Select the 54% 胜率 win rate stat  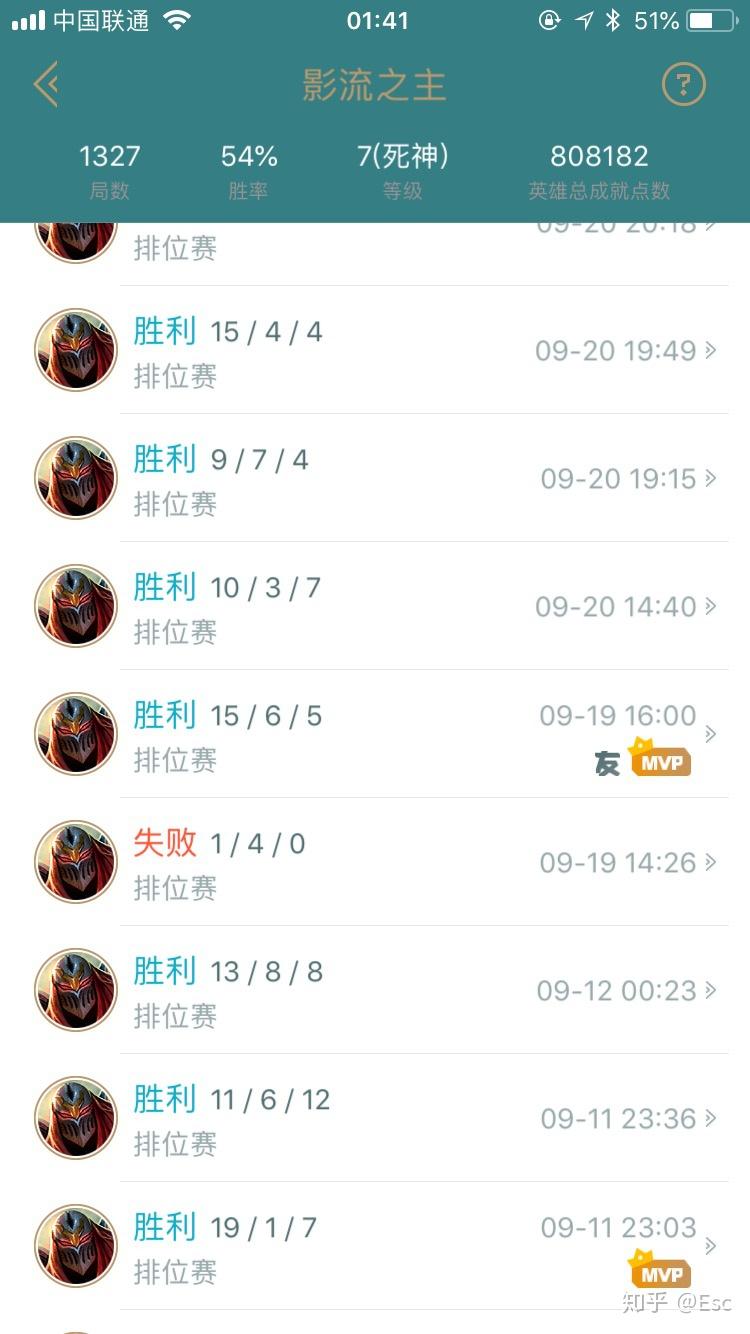pyautogui.click(x=247, y=170)
